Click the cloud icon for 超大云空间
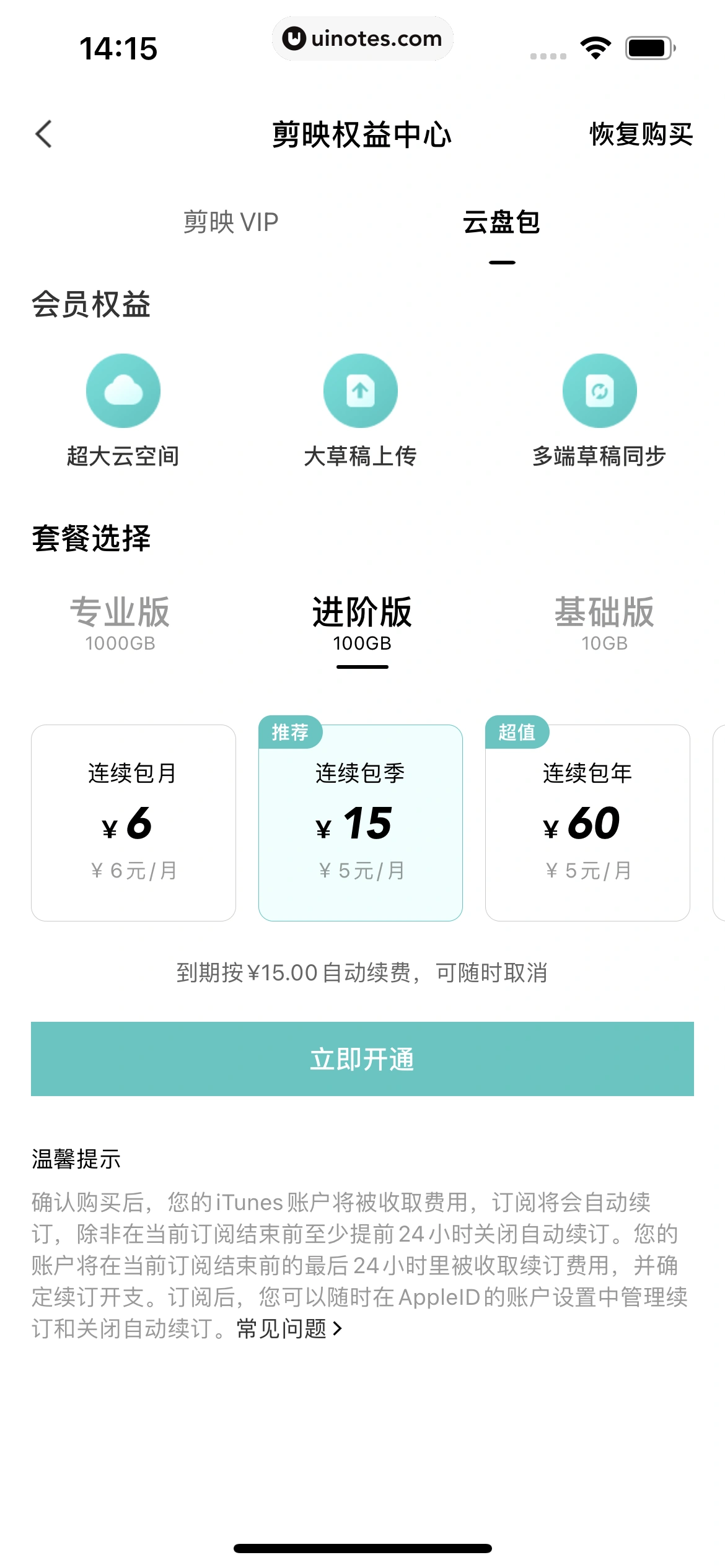 pyautogui.click(x=123, y=390)
